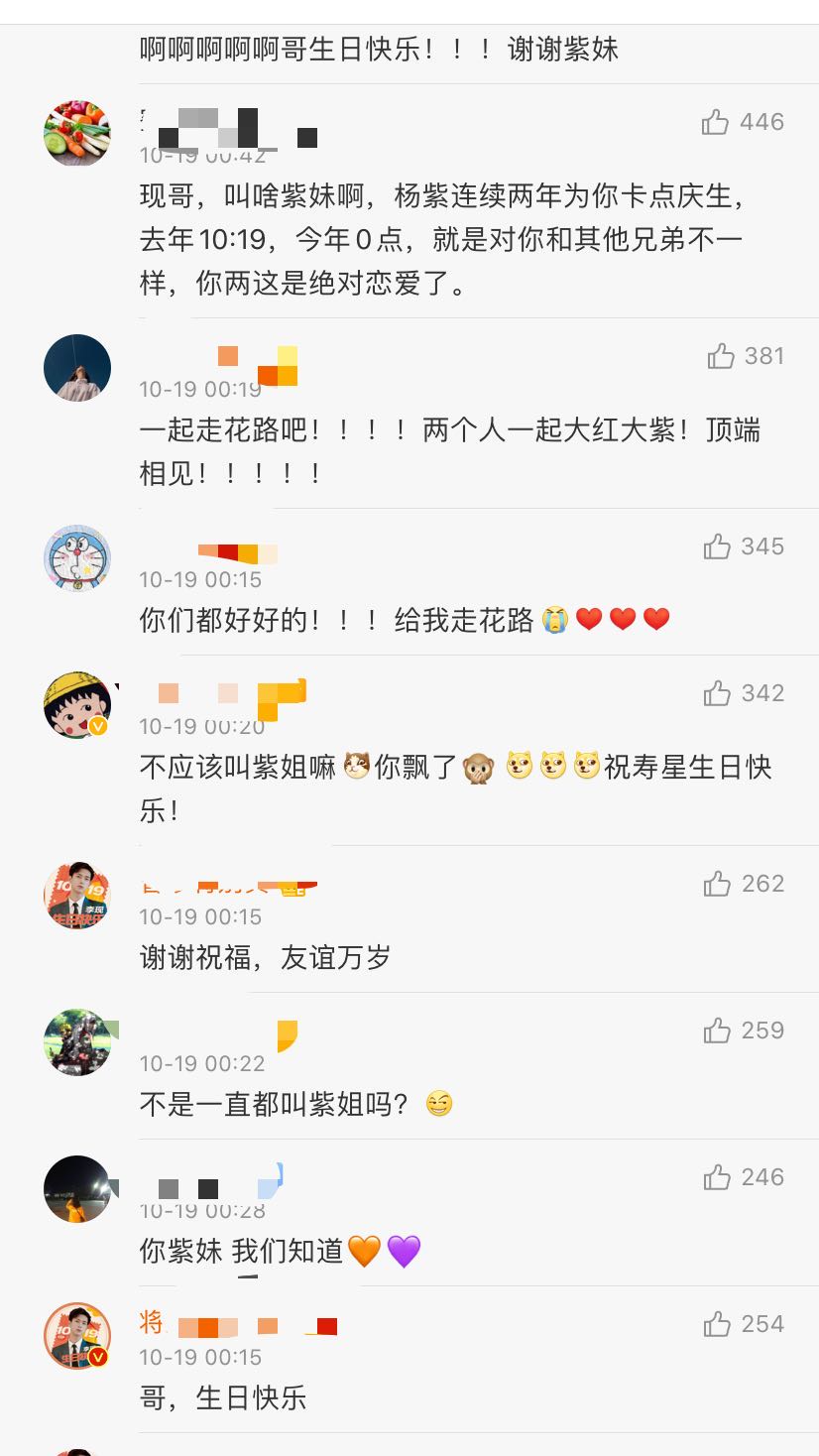Like the comment with 345 likes
The image size is (819, 1456).
click(x=717, y=546)
